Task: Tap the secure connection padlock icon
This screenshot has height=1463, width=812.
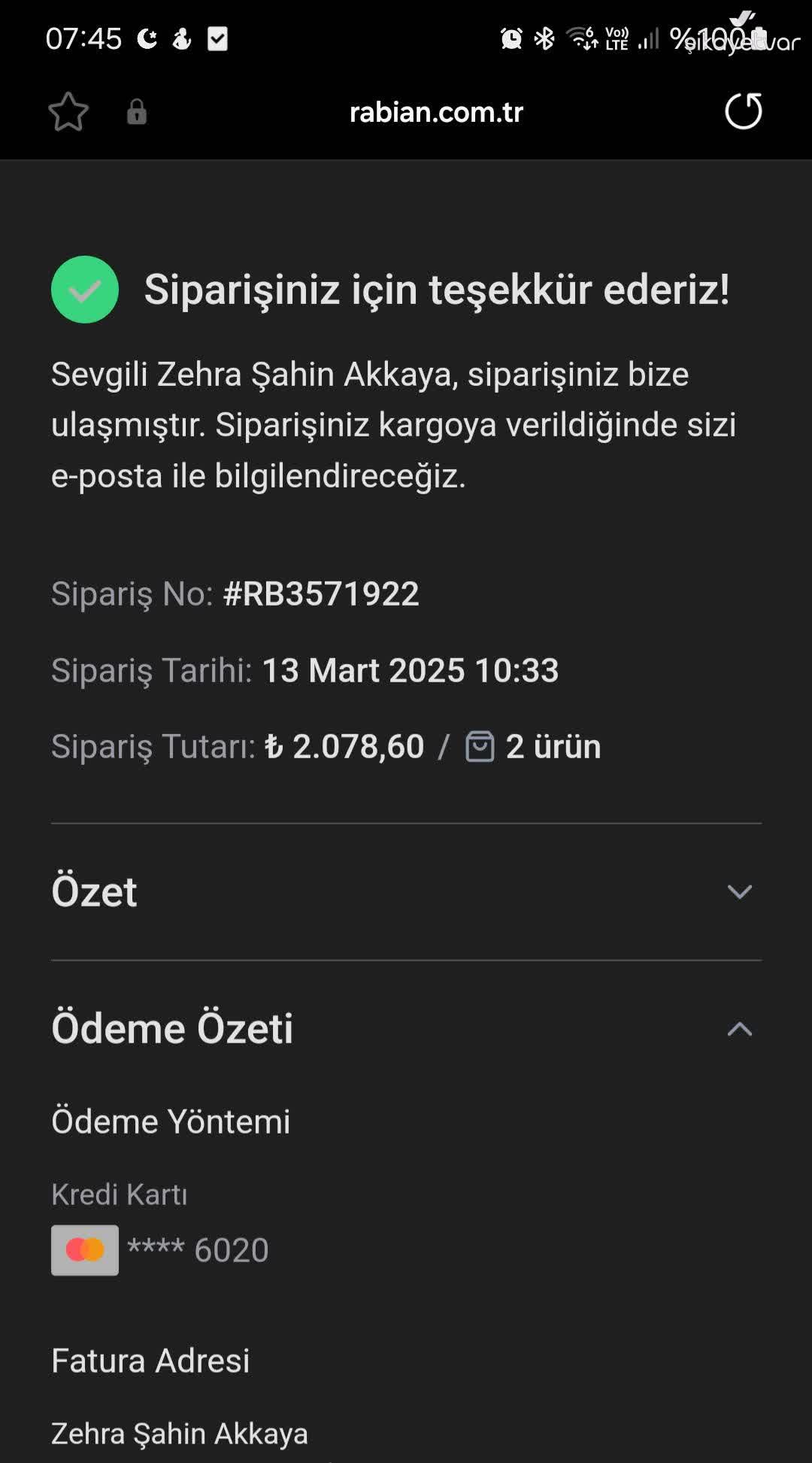Action: click(137, 111)
